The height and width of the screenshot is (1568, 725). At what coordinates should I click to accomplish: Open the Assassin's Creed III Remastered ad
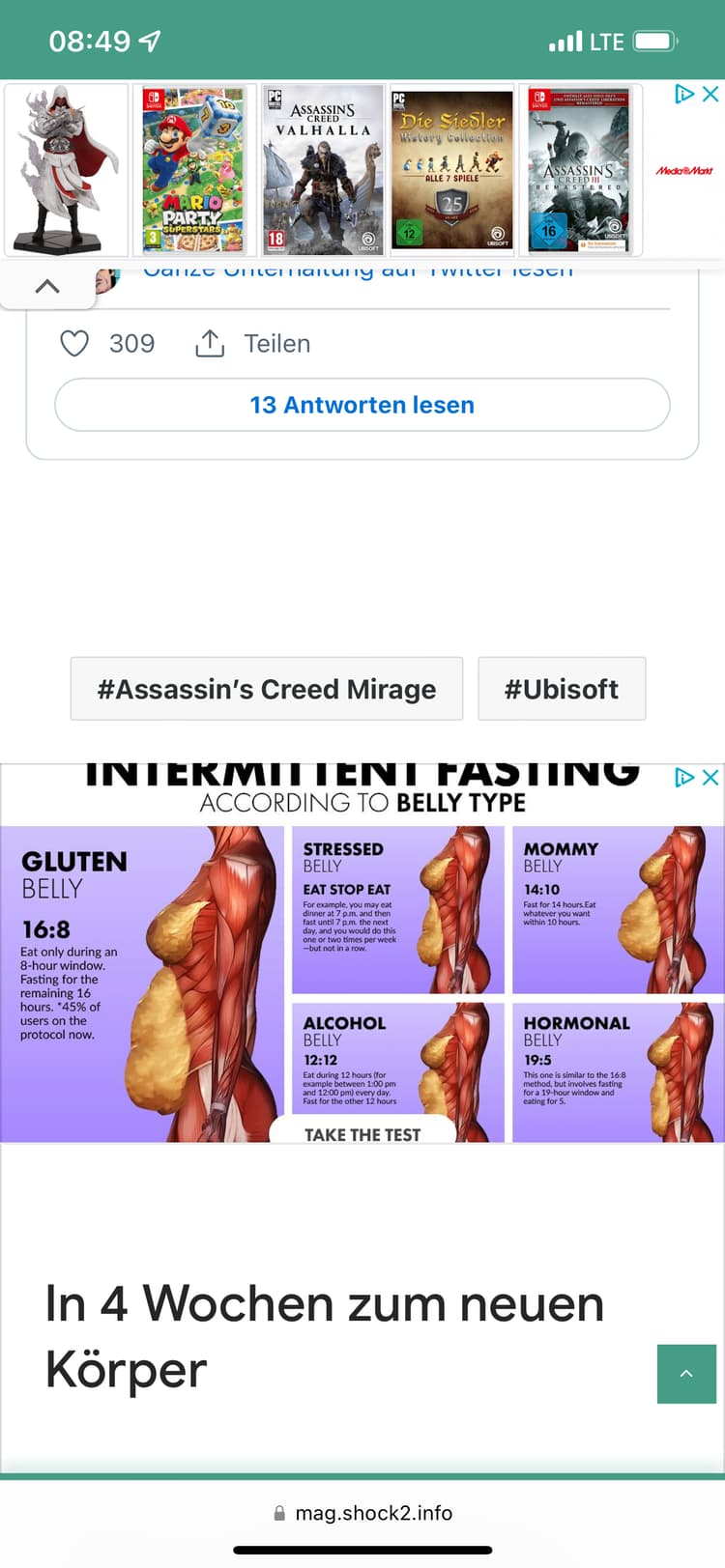[x=580, y=169]
